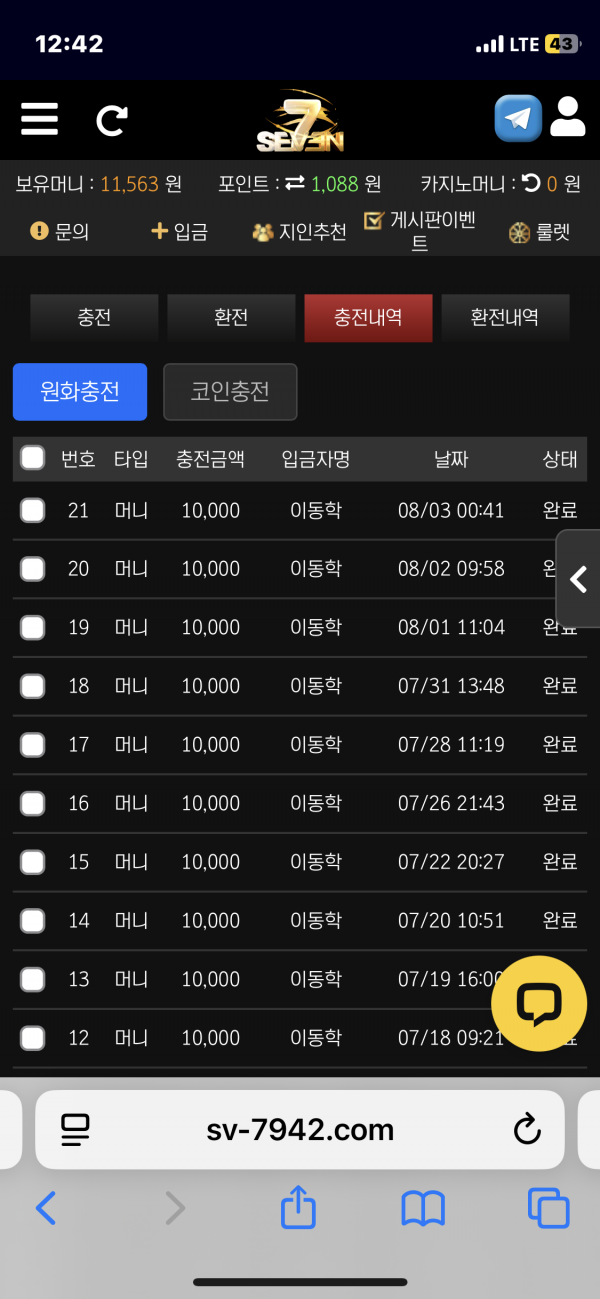Open 지인추천 friend referral

(x=299, y=232)
